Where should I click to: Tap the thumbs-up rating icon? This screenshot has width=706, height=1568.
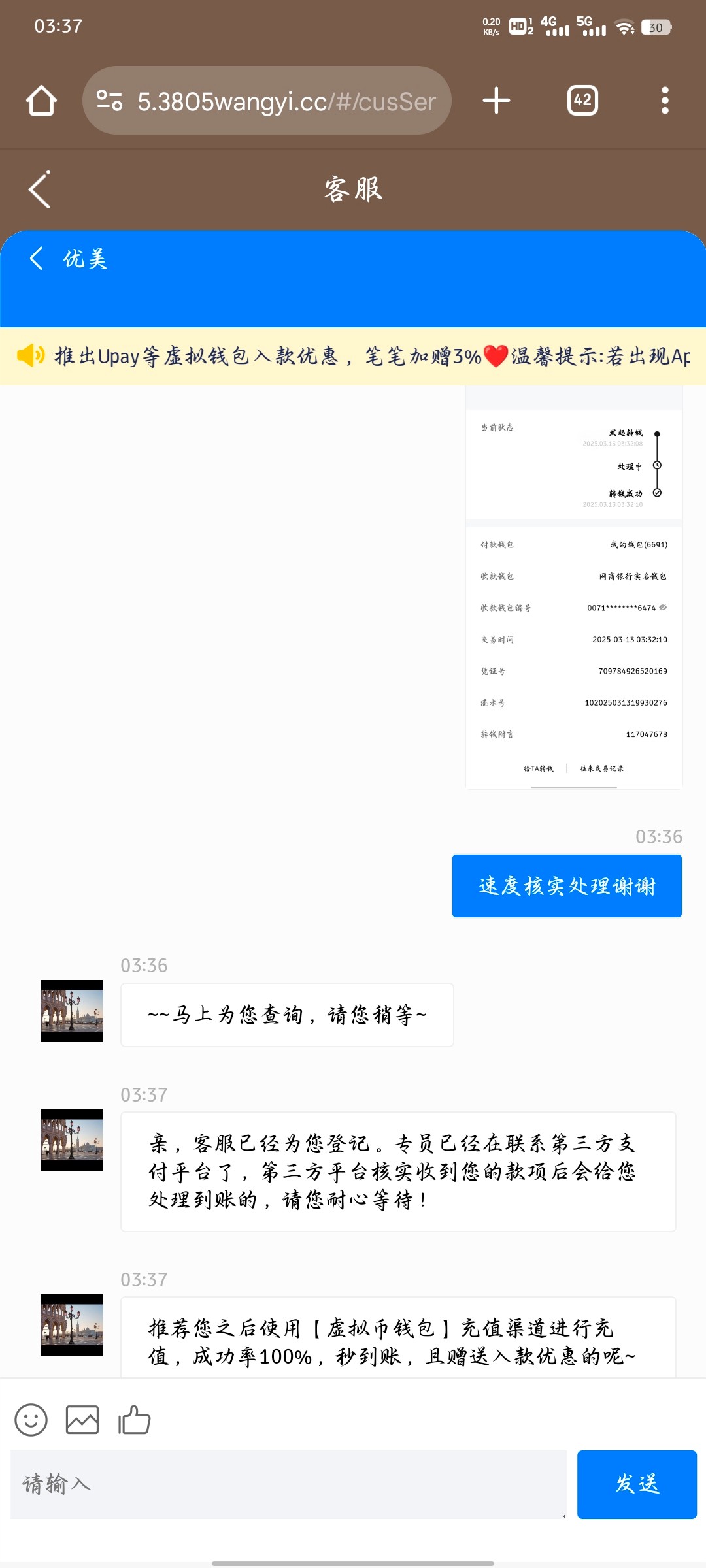click(x=134, y=1420)
